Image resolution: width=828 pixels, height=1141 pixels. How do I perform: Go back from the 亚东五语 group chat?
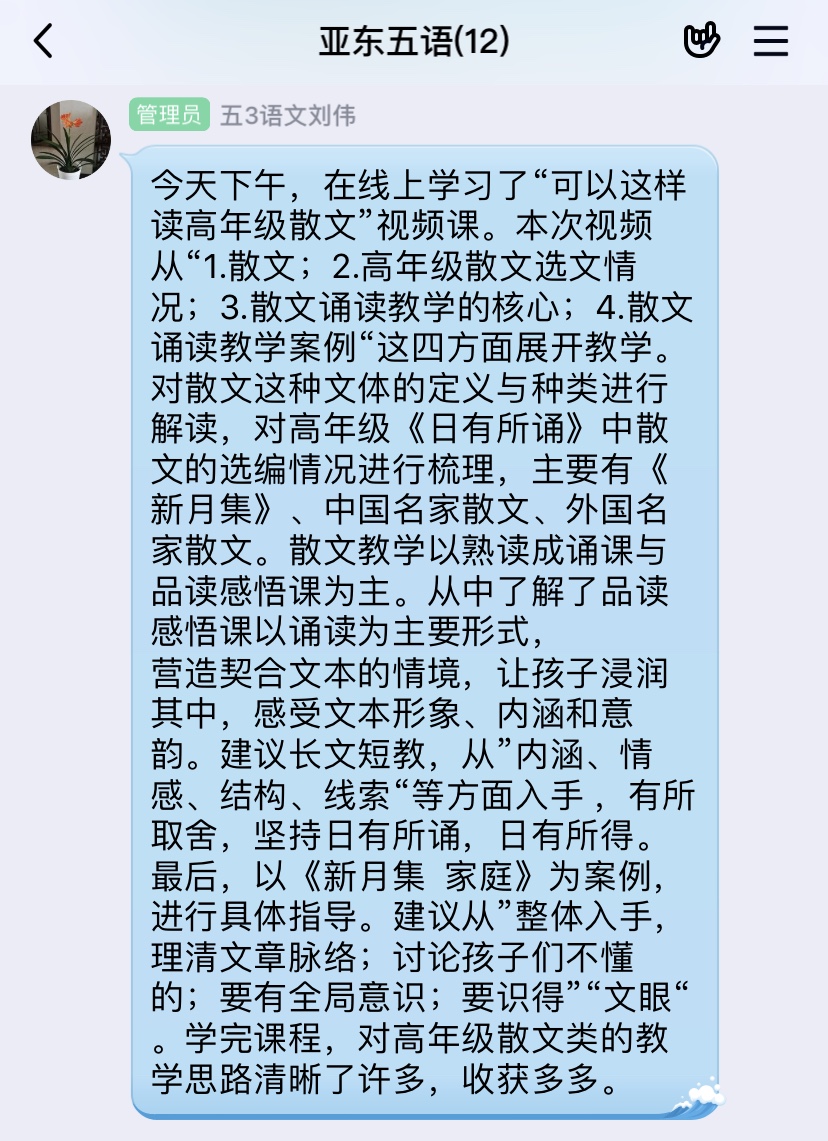(42, 42)
